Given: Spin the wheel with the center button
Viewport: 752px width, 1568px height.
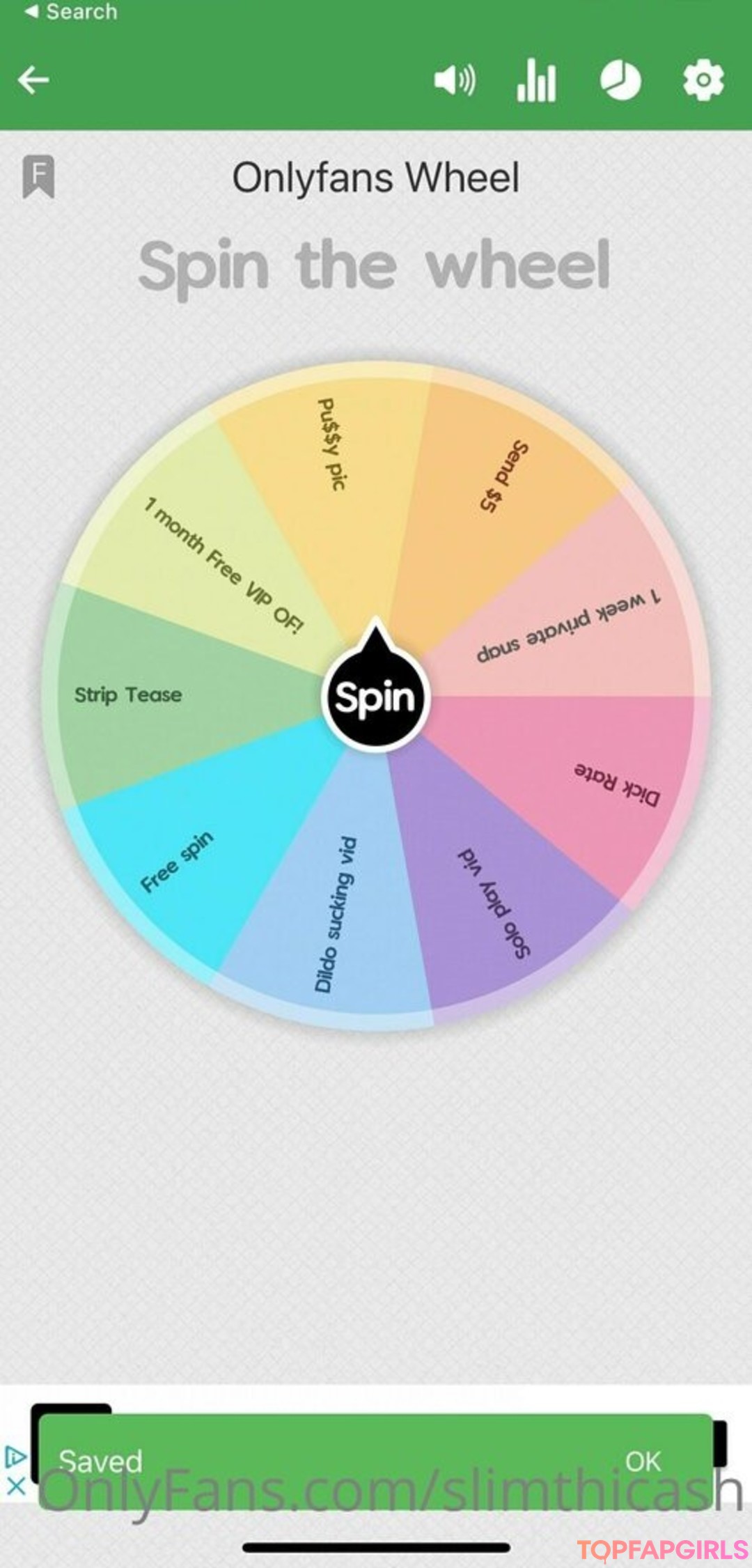Looking at the screenshot, I should [x=375, y=698].
